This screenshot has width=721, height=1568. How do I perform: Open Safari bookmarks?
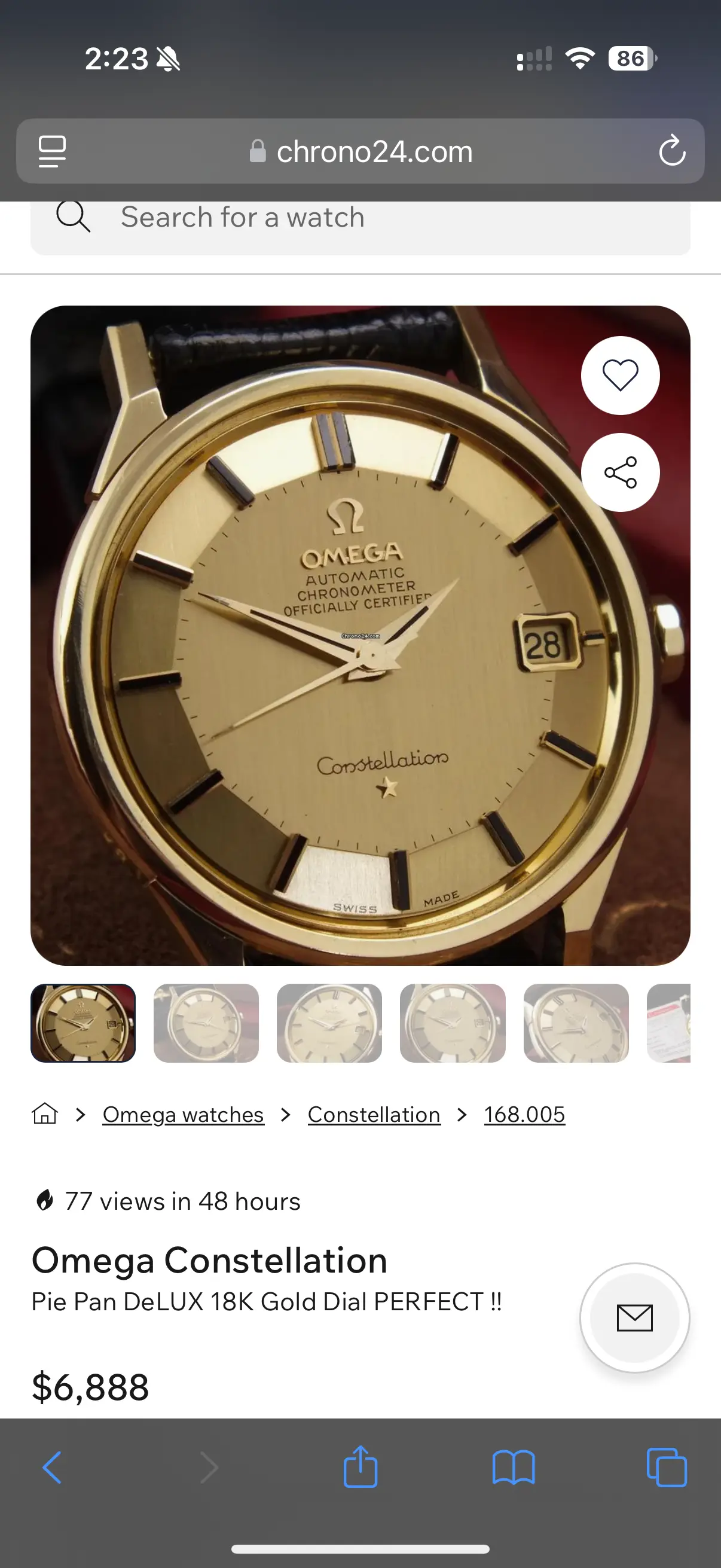514,1468
